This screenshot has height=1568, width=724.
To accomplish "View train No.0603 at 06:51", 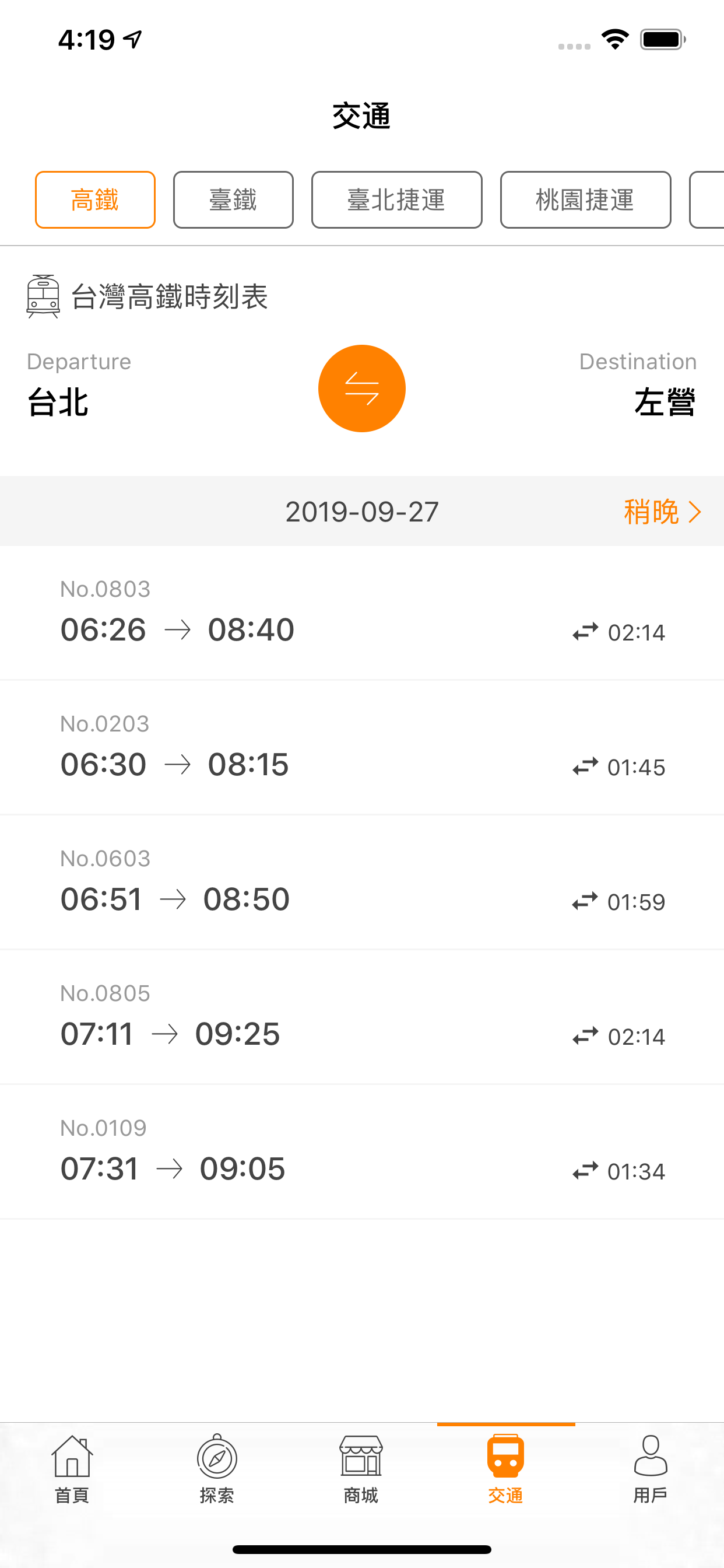I will pyautogui.click(x=362, y=883).
